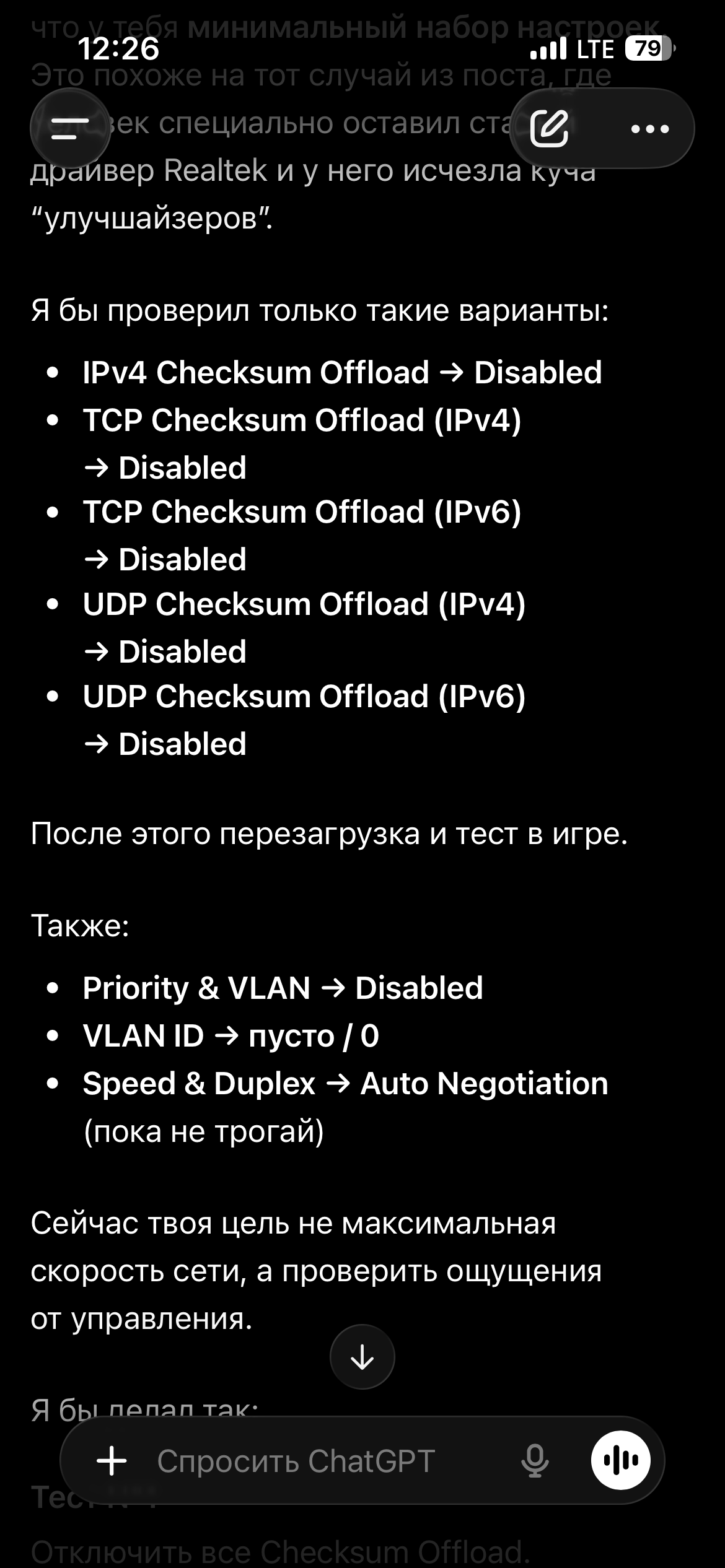725x1568 pixels.
Task: Tap the plus attachment button
Action: click(x=112, y=1461)
